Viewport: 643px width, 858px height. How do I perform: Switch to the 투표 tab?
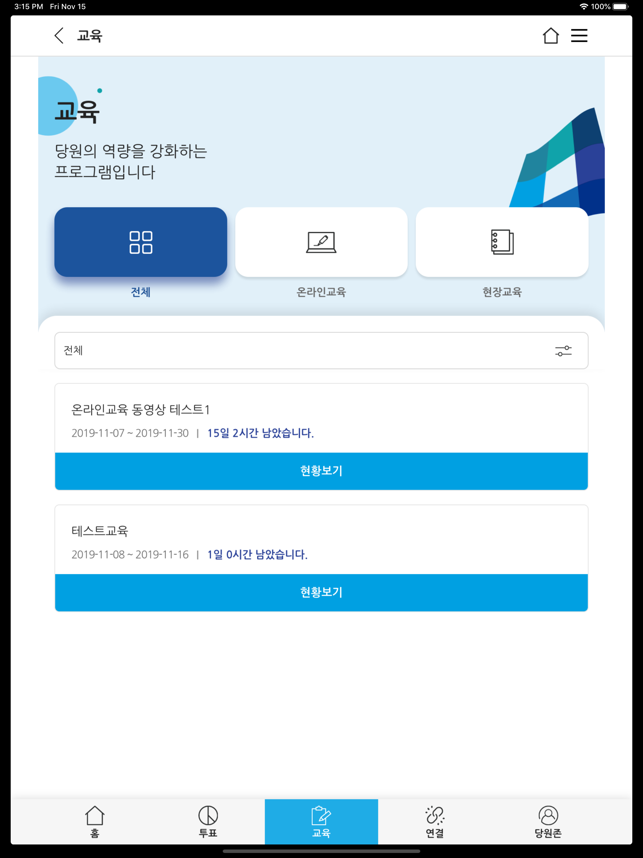coord(208,822)
